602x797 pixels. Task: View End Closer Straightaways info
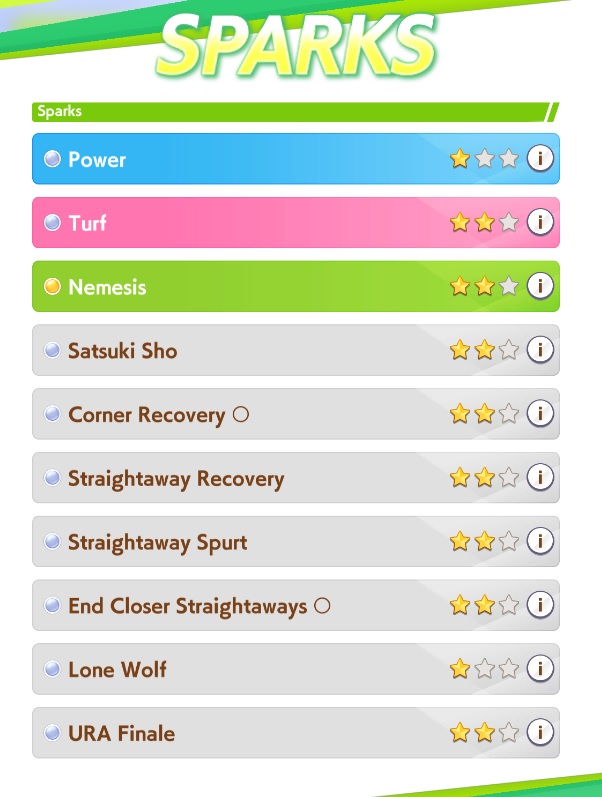540,605
